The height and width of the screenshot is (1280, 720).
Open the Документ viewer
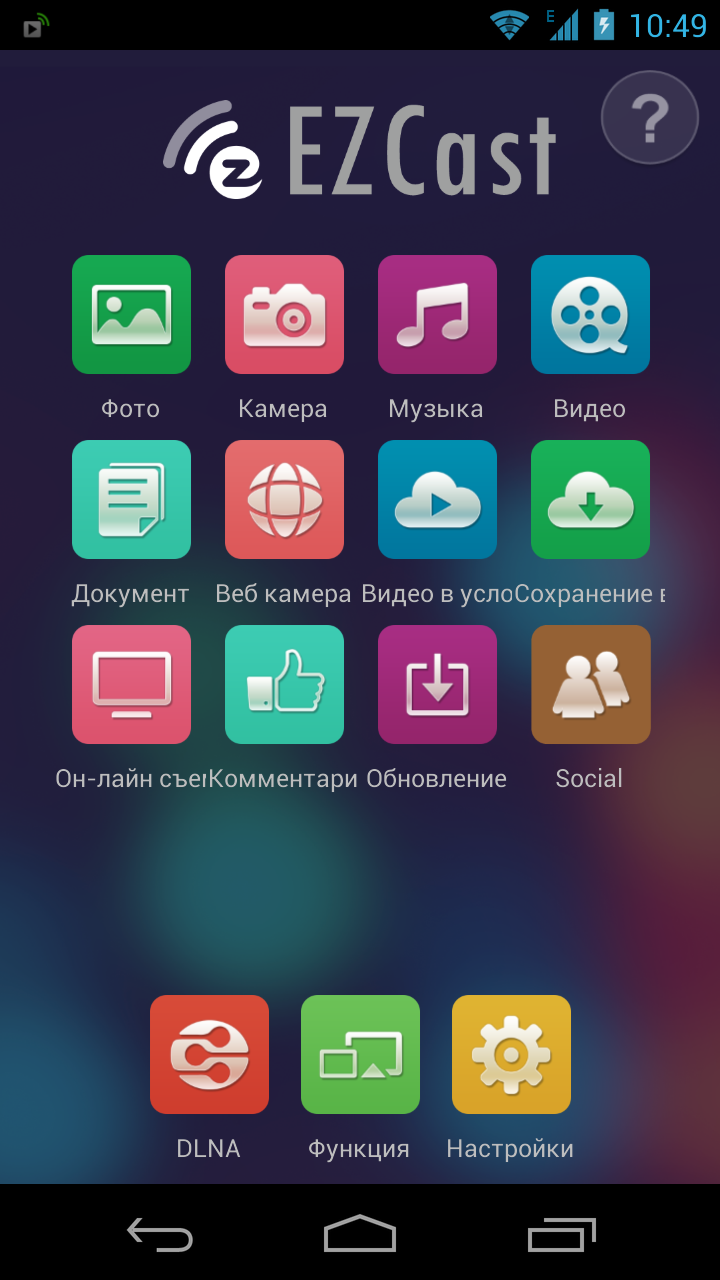tap(131, 499)
